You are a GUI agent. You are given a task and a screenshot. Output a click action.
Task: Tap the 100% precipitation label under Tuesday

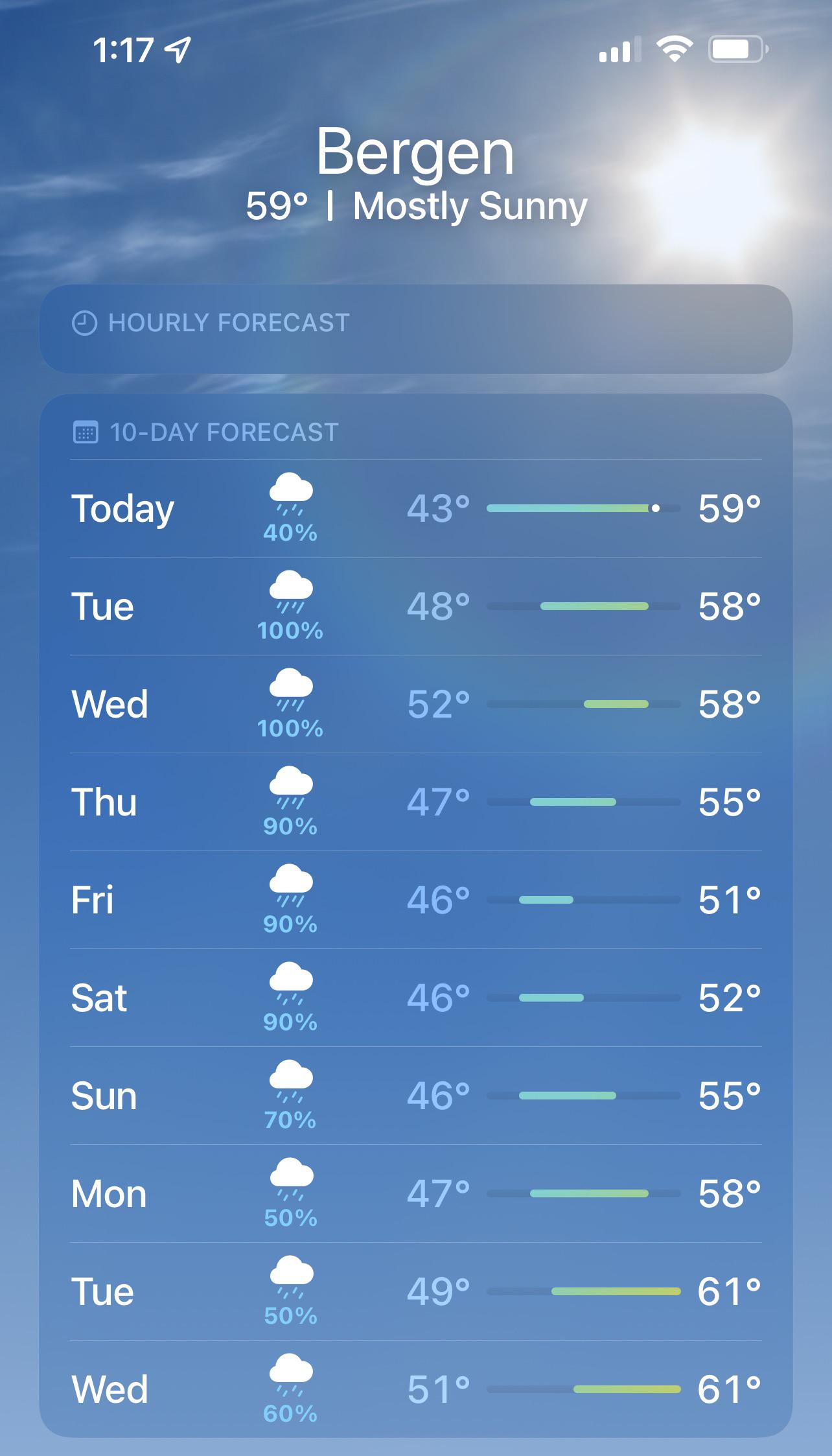(291, 630)
